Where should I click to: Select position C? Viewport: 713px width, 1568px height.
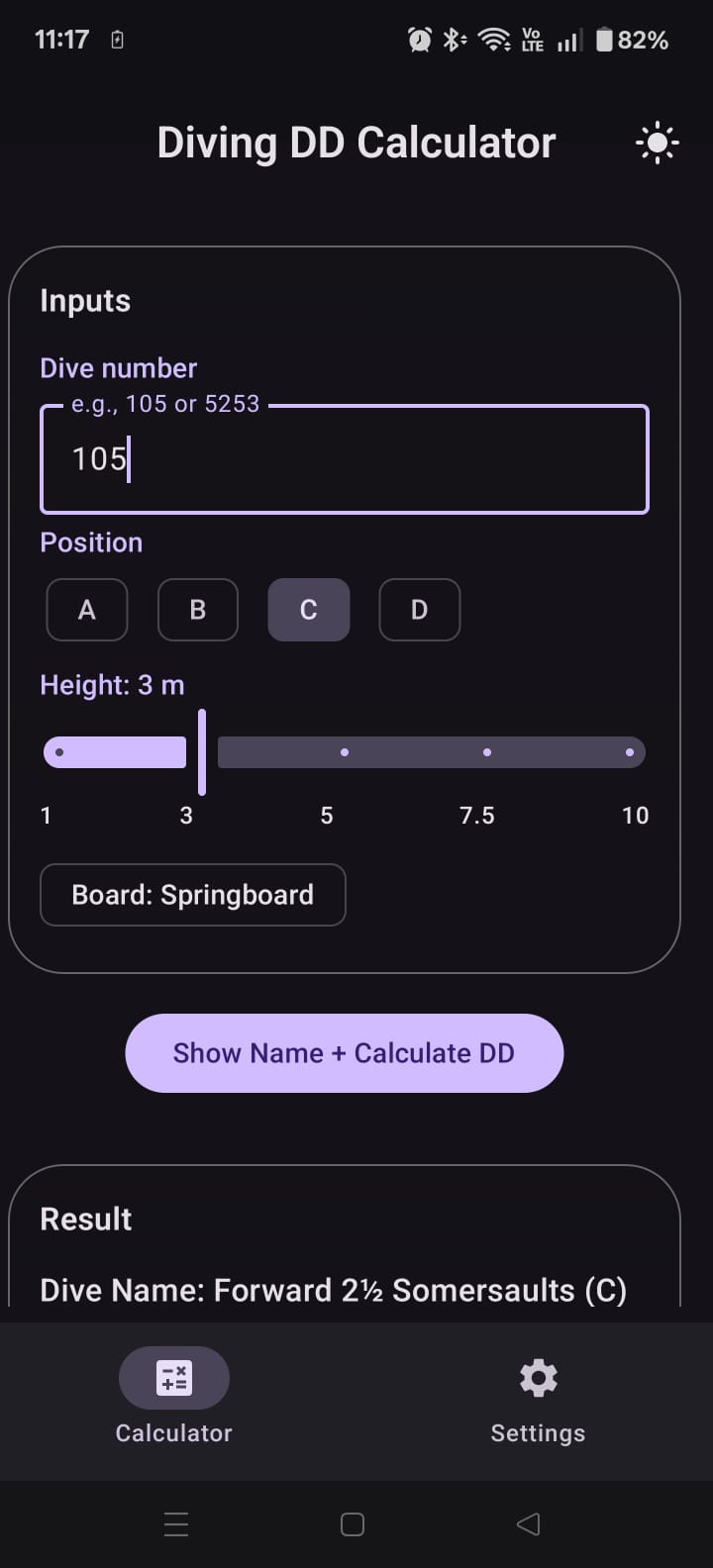coord(309,610)
